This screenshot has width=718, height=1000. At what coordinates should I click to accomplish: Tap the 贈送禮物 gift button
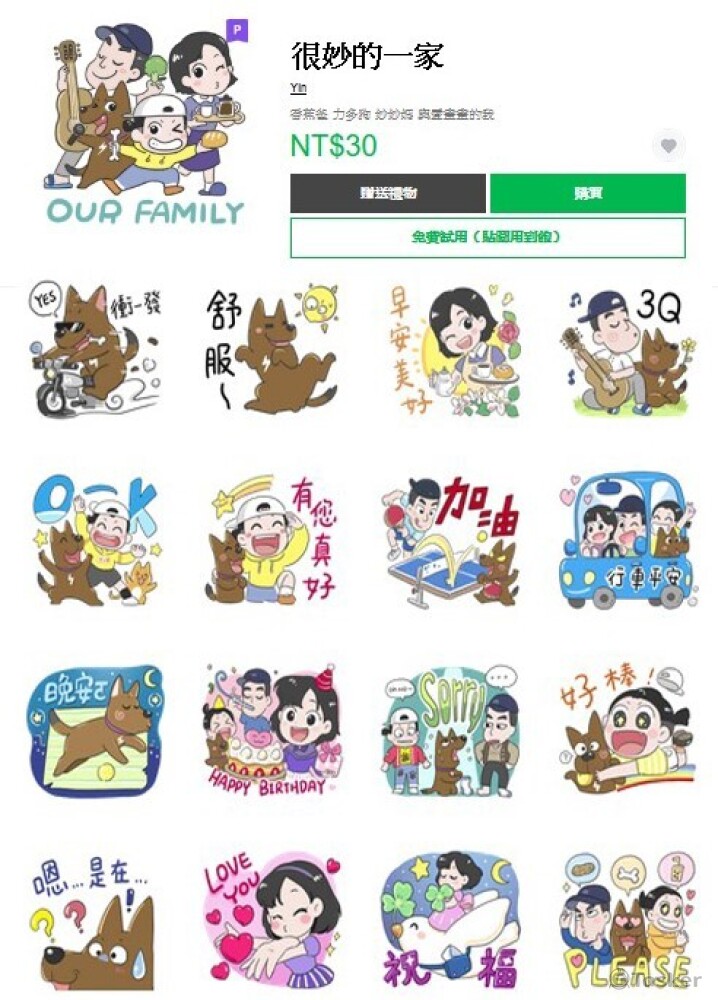click(x=388, y=193)
